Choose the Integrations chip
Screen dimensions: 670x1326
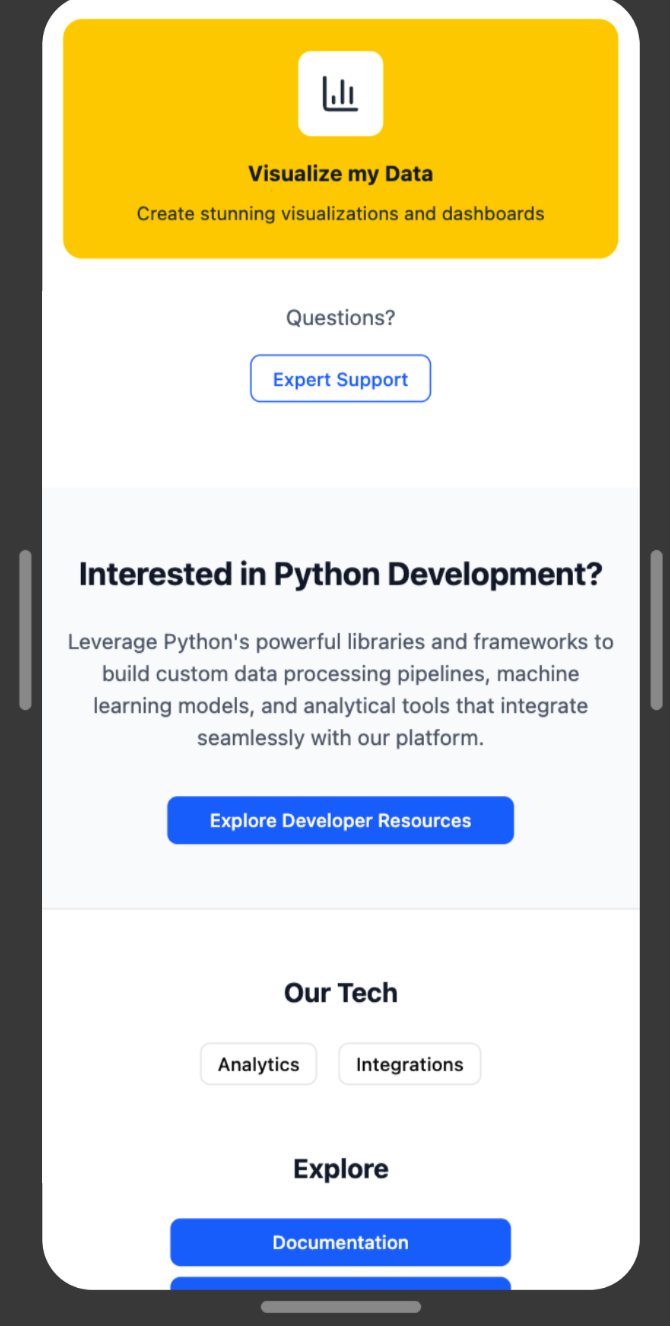409,1064
